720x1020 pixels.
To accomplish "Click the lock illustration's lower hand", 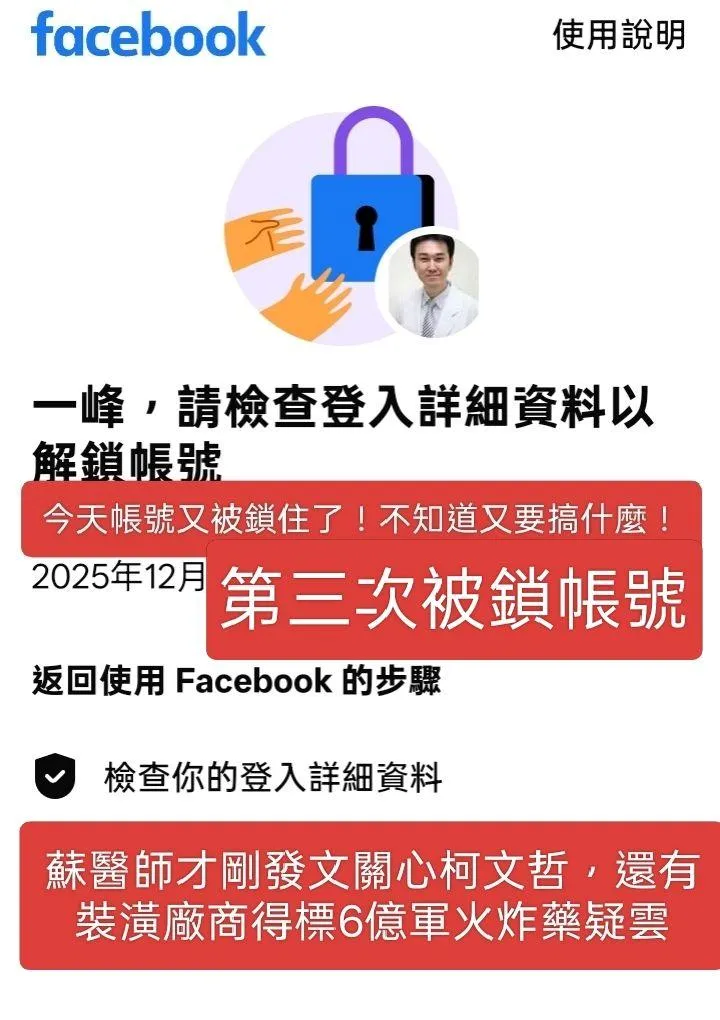I will [310, 300].
